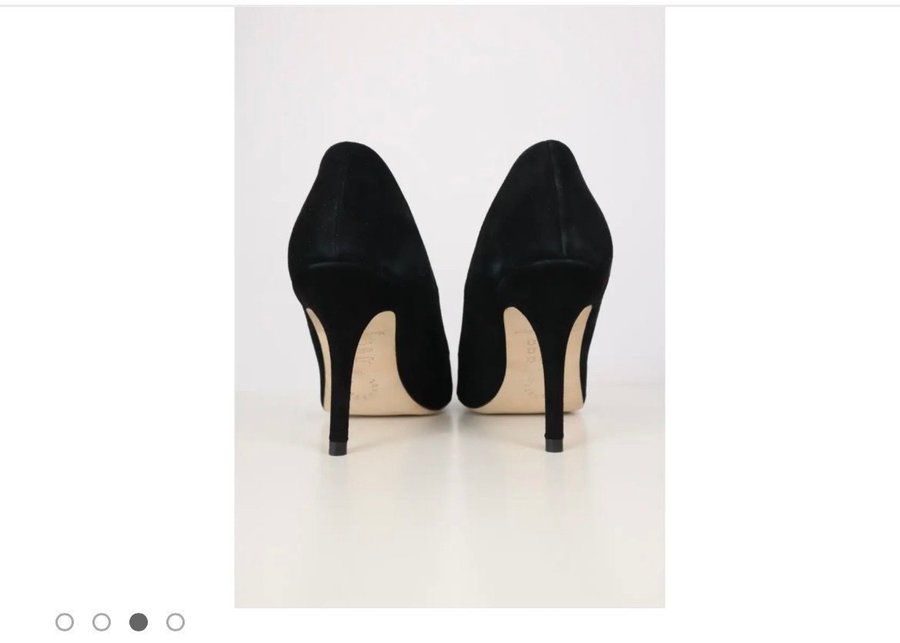Go to the fourth photo indicator dot

176,622
